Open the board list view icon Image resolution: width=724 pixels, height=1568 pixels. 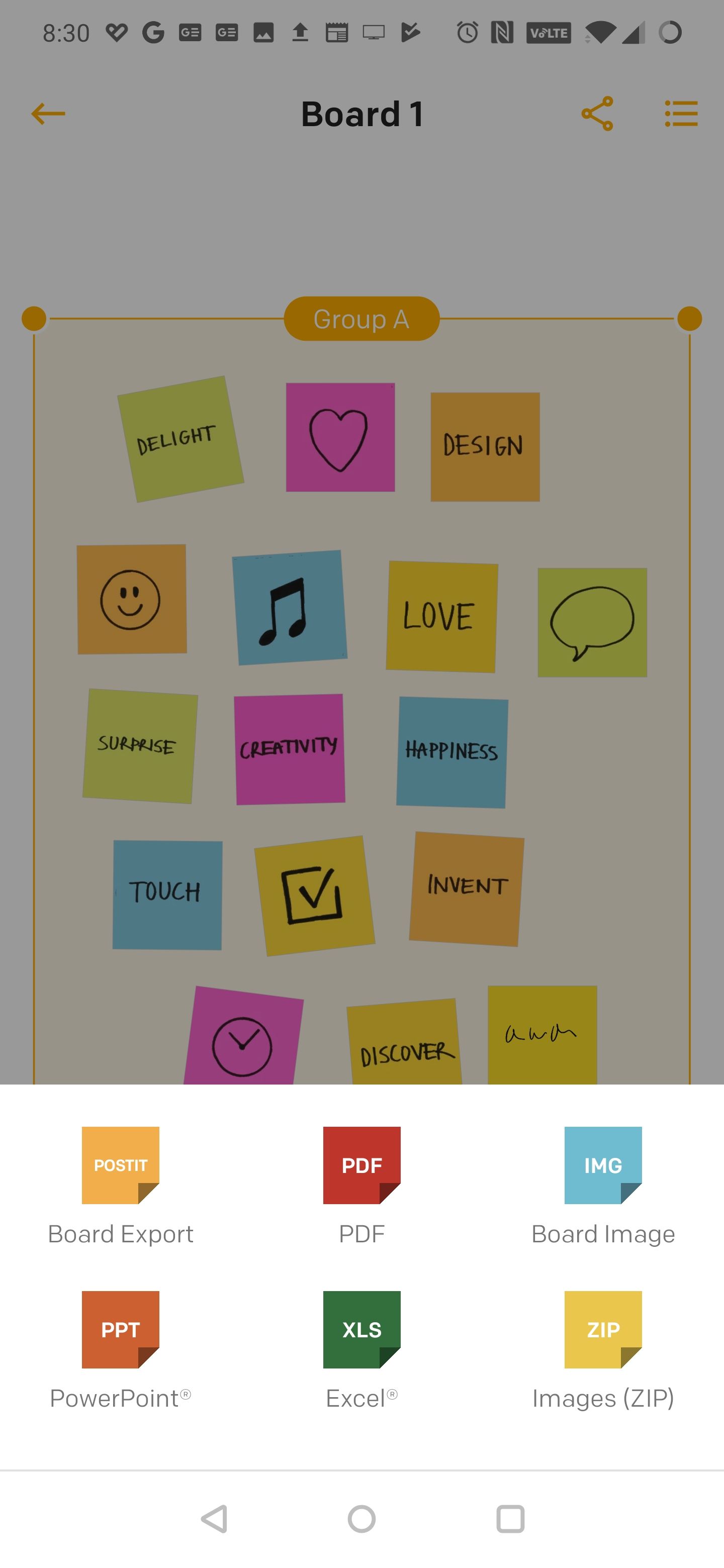click(x=680, y=113)
